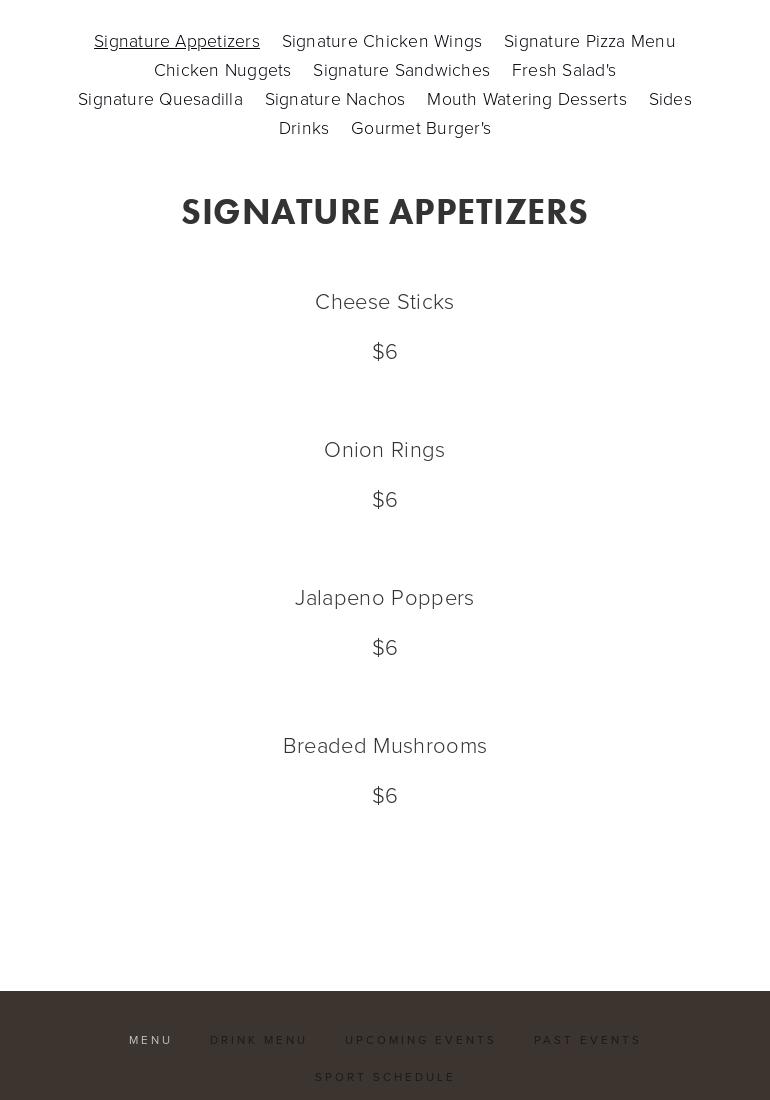Open the Signature Pizza Menu section
The height and width of the screenshot is (1100, 770).
point(590,41)
